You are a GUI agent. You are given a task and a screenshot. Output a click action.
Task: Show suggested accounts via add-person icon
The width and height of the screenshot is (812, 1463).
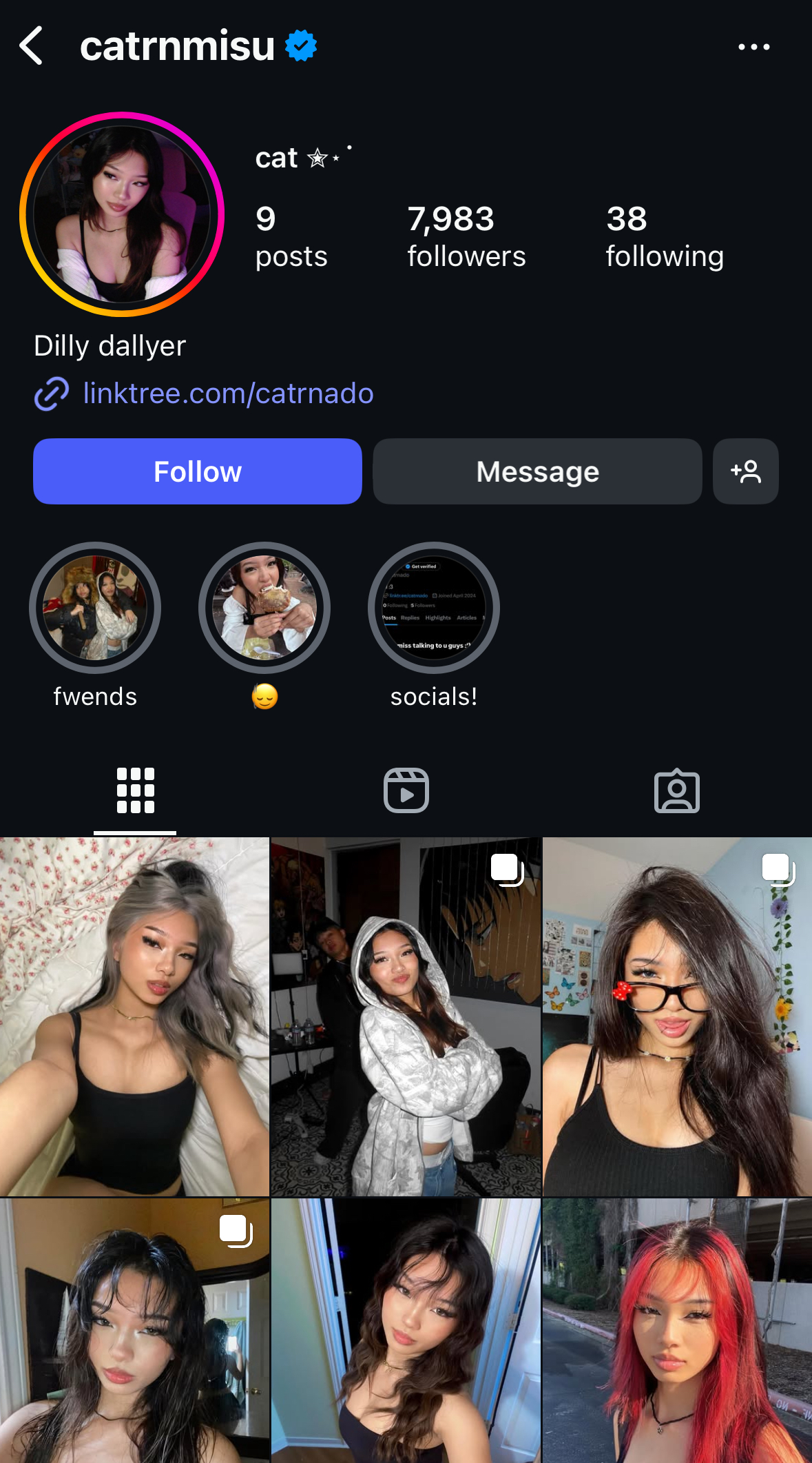746,471
